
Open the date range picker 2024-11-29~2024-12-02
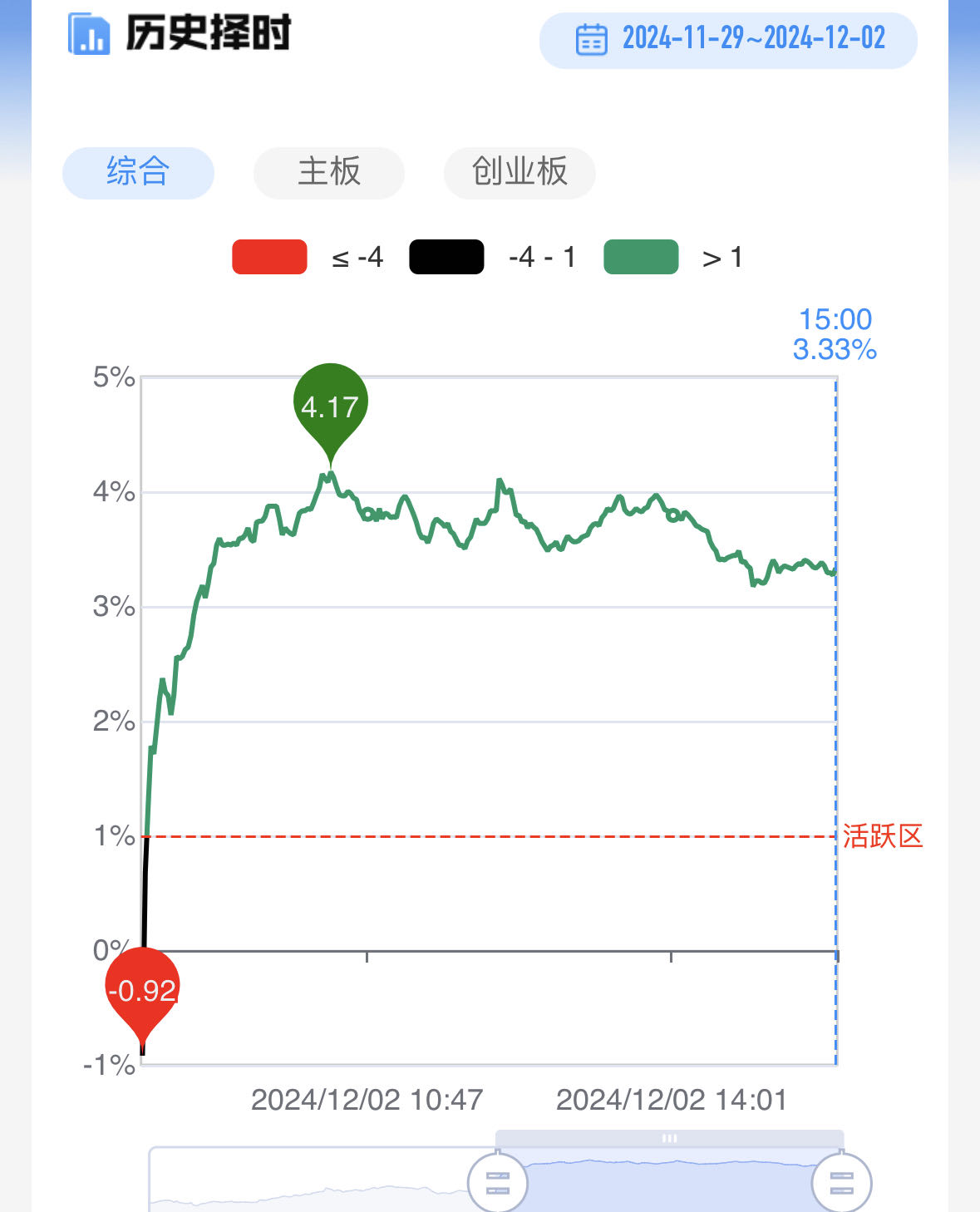point(728,39)
